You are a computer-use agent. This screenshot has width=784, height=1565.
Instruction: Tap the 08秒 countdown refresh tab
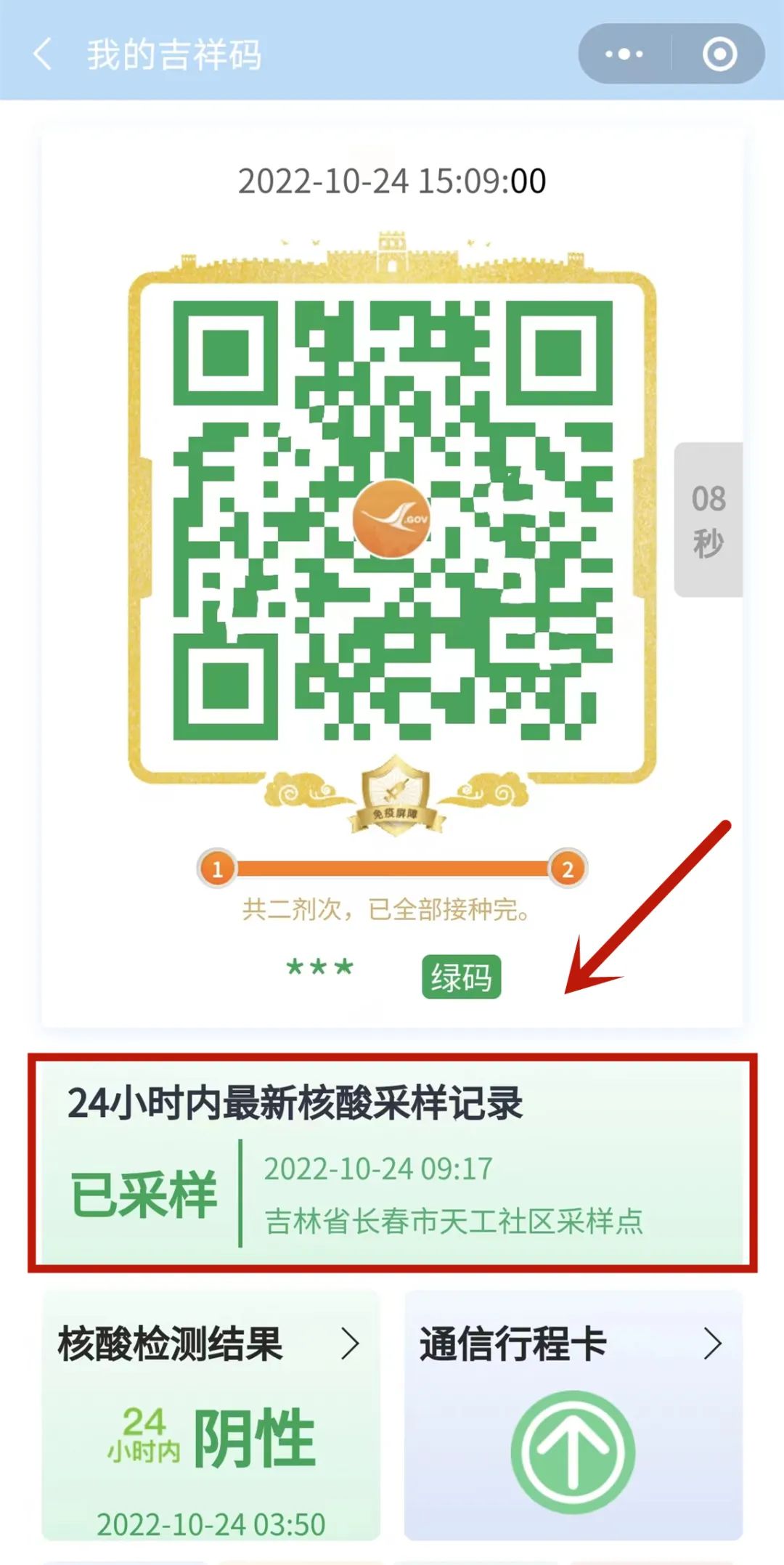(x=708, y=519)
